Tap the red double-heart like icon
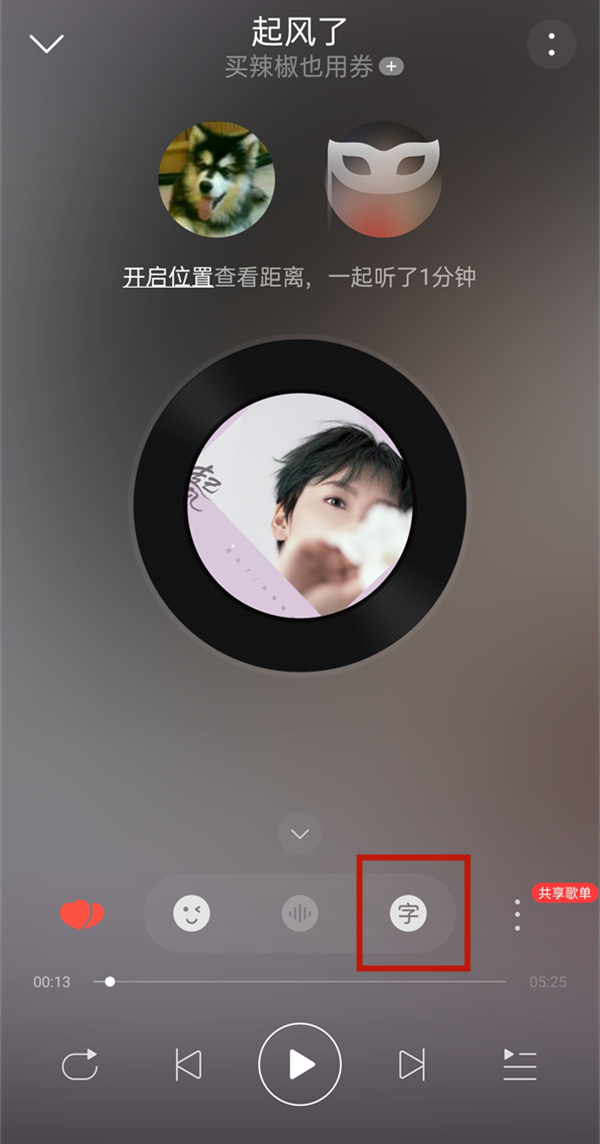This screenshot has width=600, height=1144. (82, 913)
